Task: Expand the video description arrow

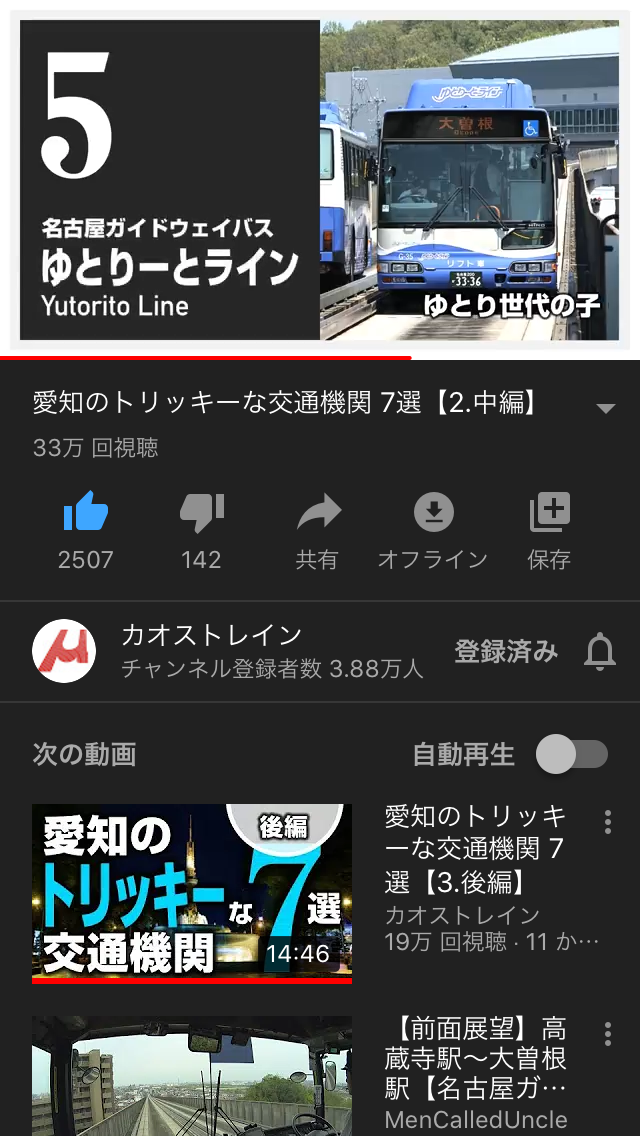Action: point(604,408)
